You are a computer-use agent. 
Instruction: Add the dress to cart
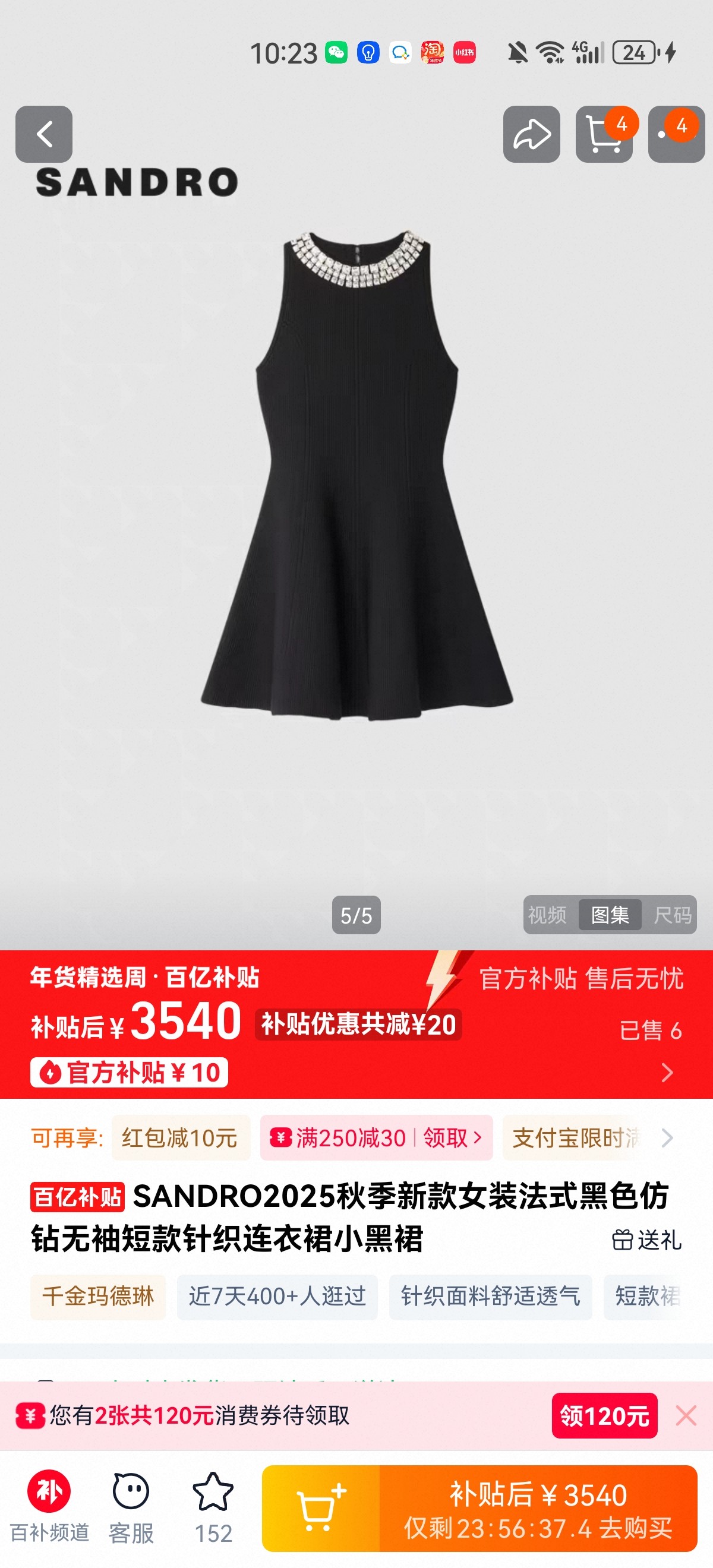(x=321, y=1508)
